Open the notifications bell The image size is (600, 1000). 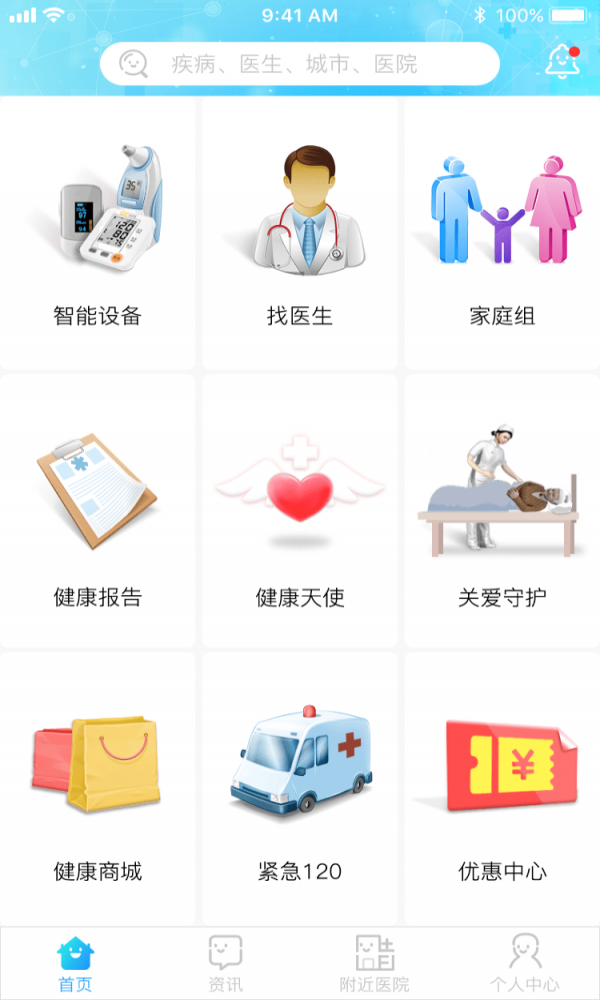tap(562, 63)
